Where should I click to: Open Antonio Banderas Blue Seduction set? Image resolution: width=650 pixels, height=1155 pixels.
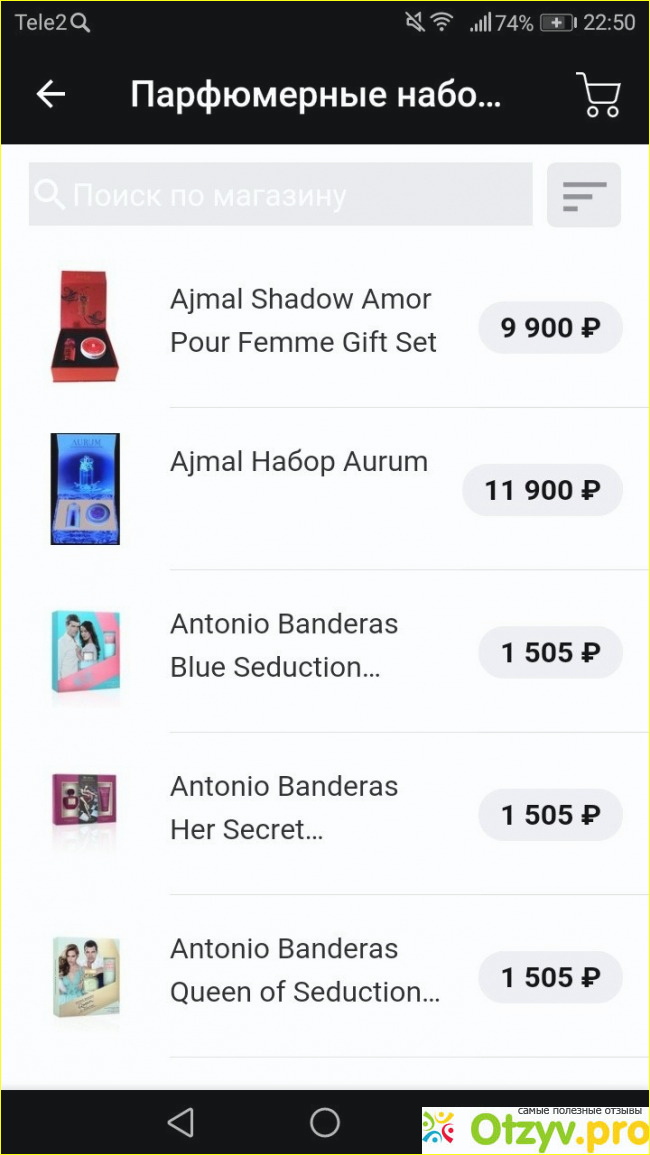(284, 645)
